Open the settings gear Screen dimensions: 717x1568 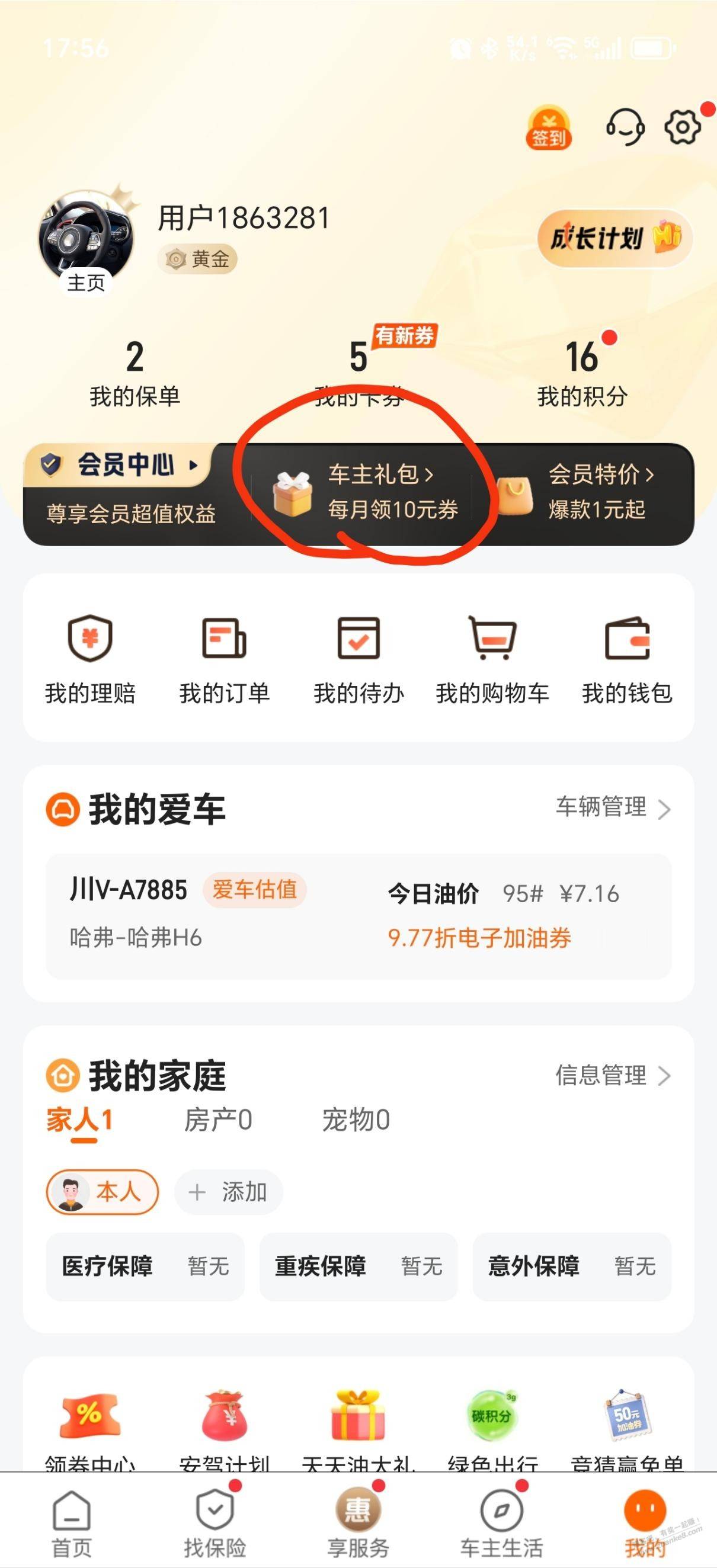point(682,127)
